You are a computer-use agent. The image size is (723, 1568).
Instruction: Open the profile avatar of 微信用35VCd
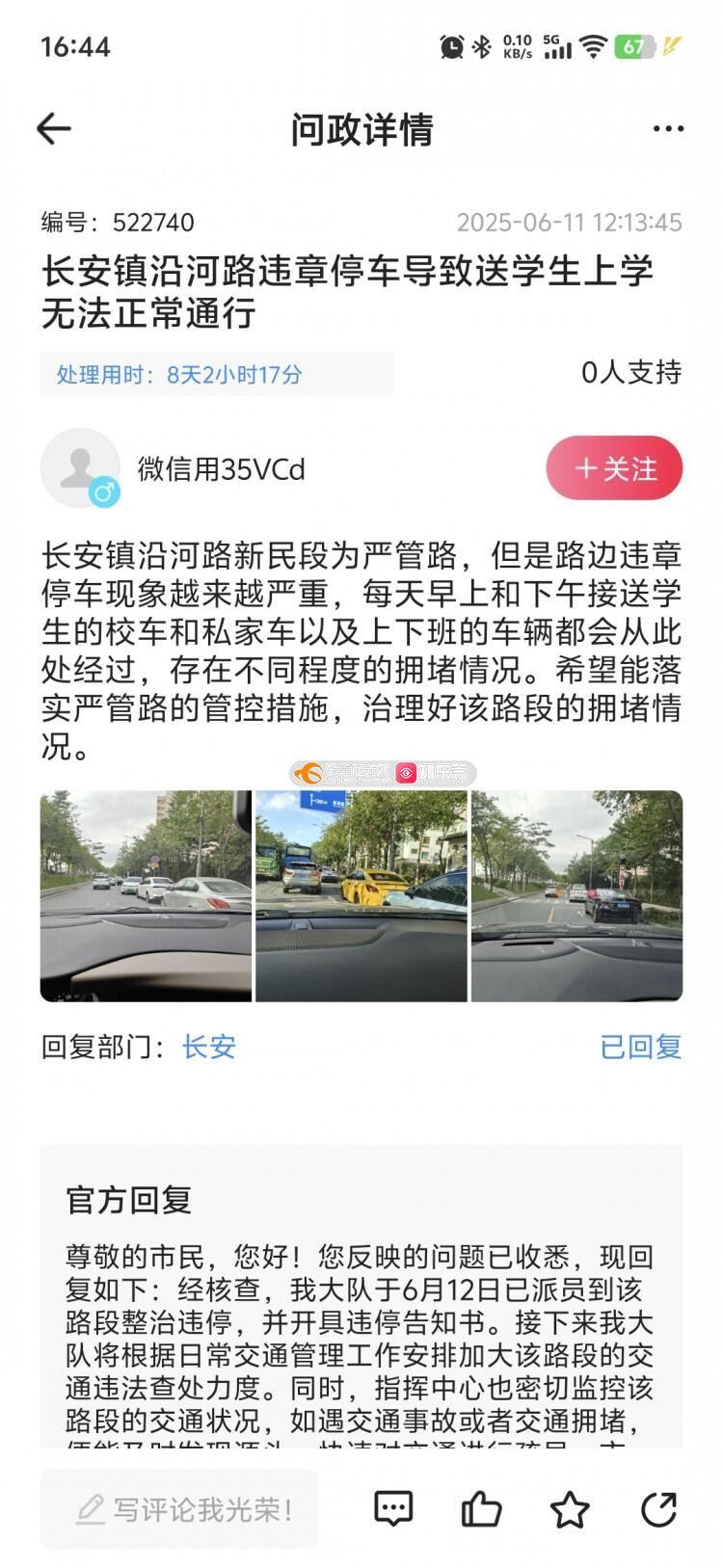tap(80, 468)
